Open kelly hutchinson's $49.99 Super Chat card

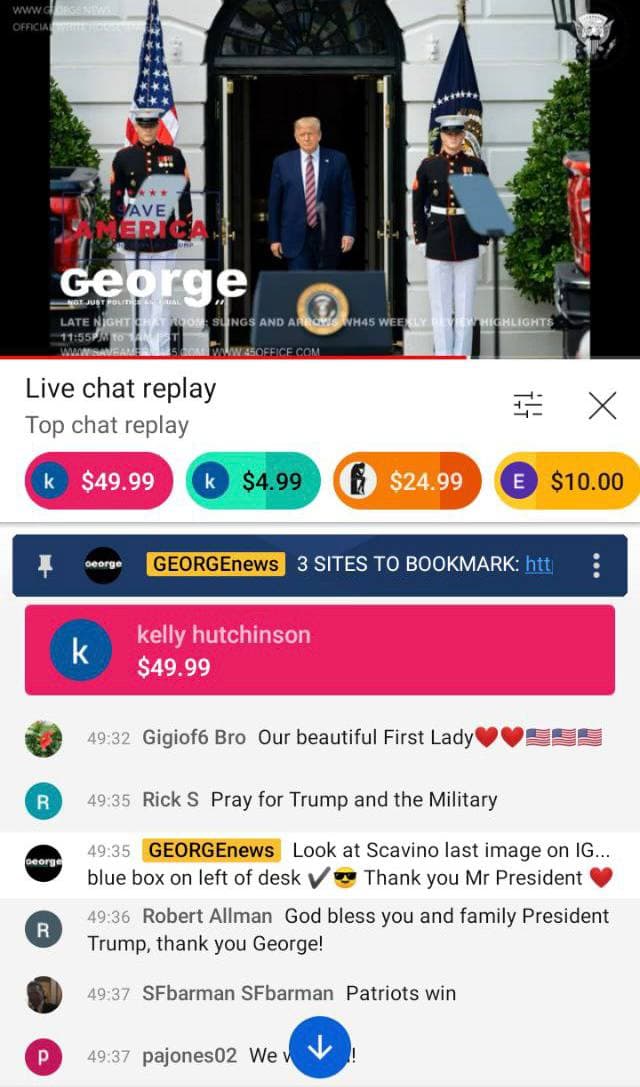point(320,650)
